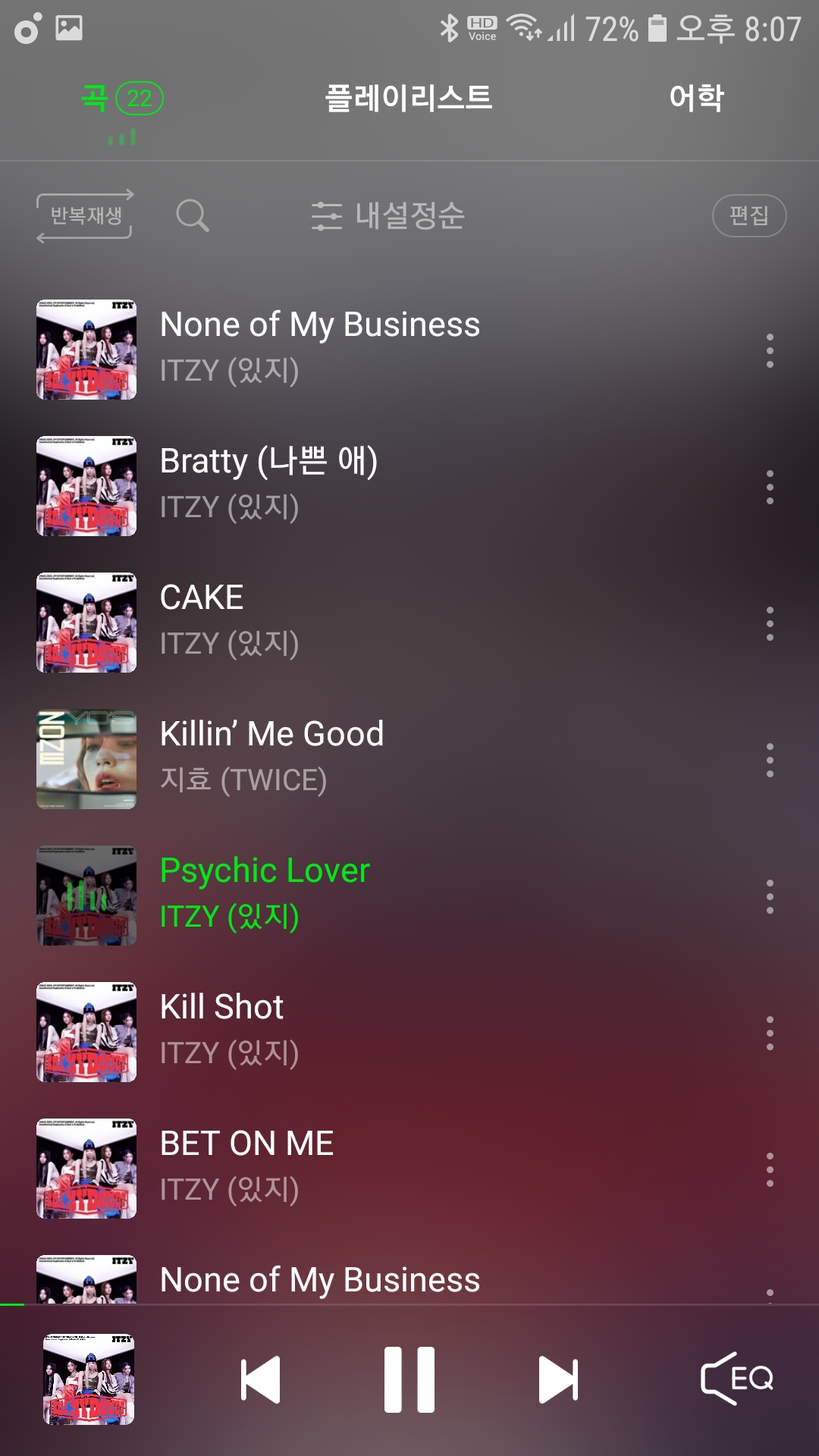This screenshot has height=1456, width=819.
Task: Open more options for CAKE
Action: [770, 623]
